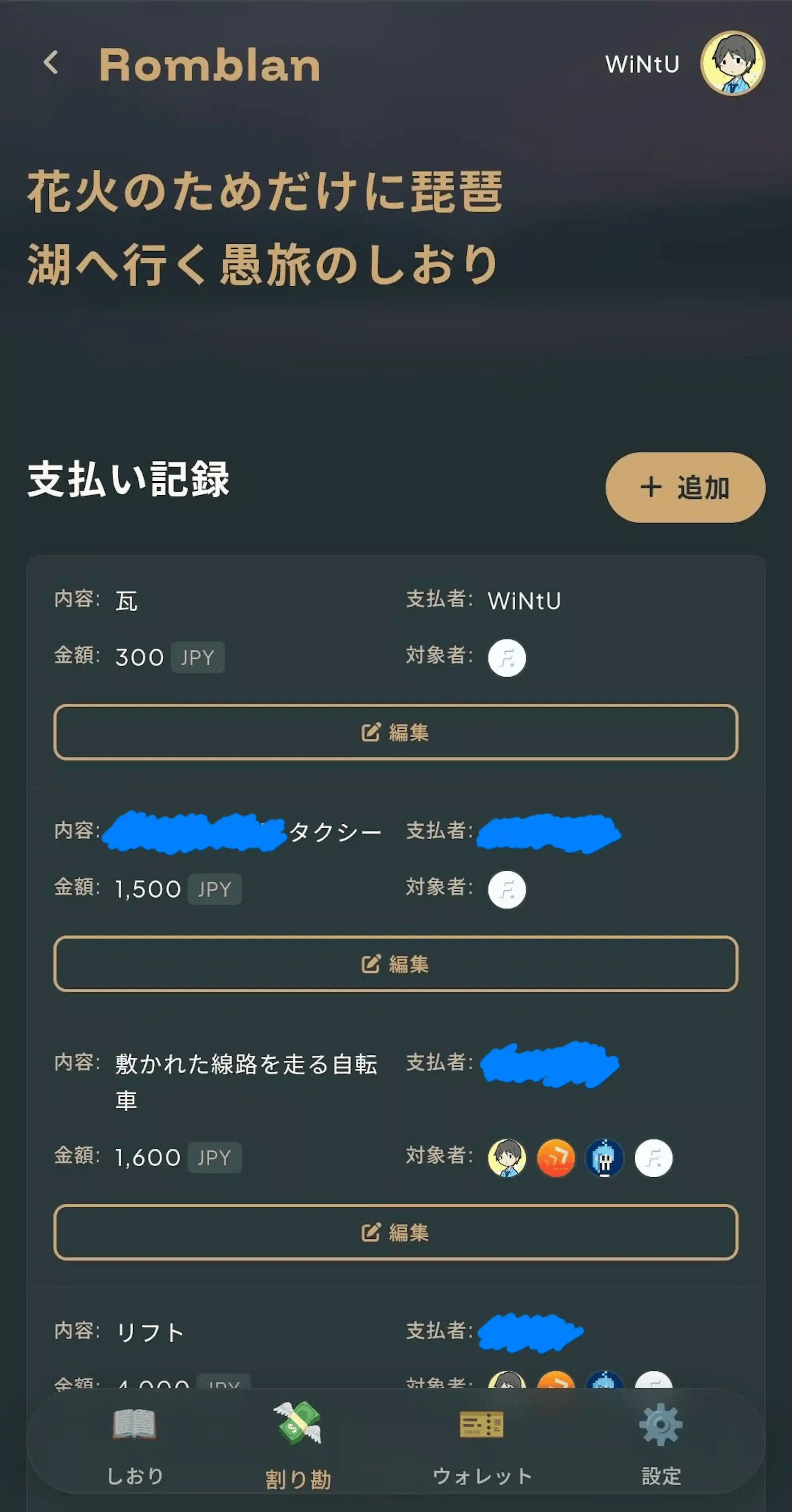Image resolution: width=792 pixels, height=1512 pixels.
Task: Select the 割り勘 tab
Action: click(298, 1443)
